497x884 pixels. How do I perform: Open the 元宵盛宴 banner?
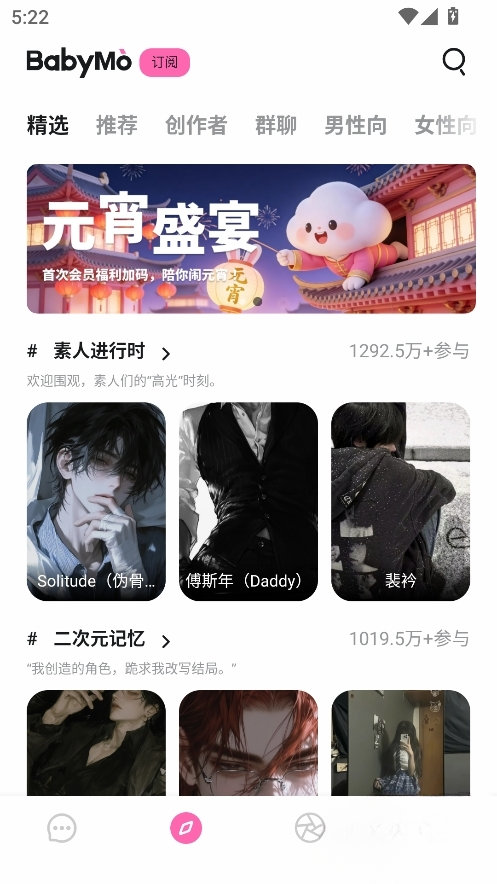point(251,238)
